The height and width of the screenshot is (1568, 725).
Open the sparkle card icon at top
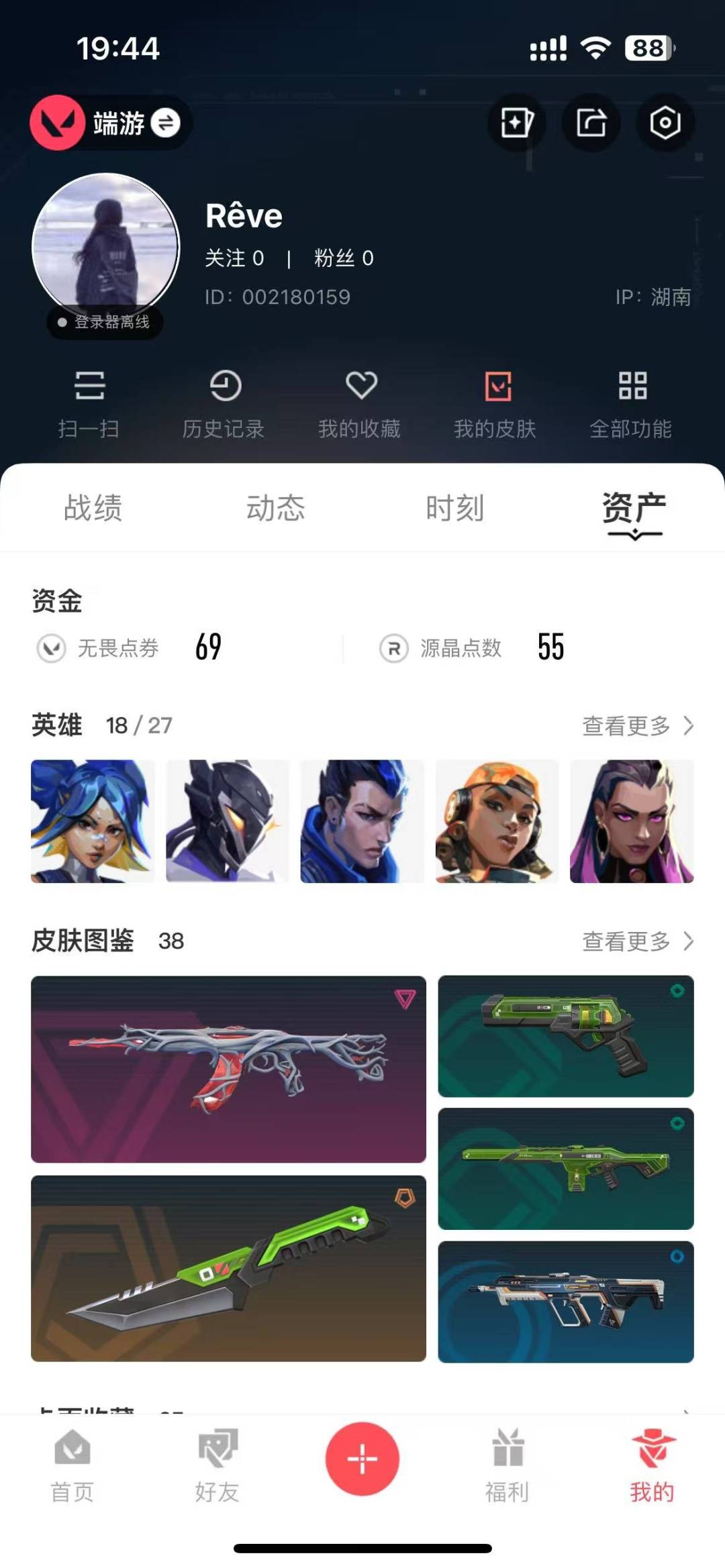click(517, 123)
